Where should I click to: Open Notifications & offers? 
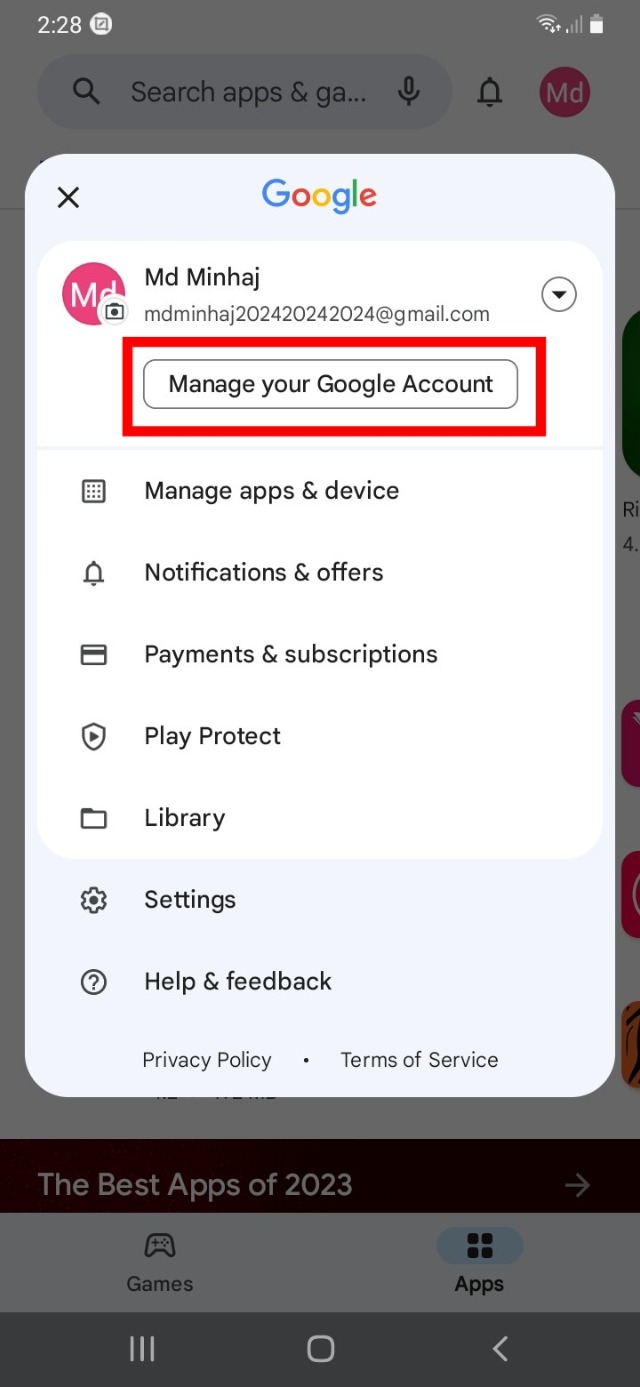[263, 572]
